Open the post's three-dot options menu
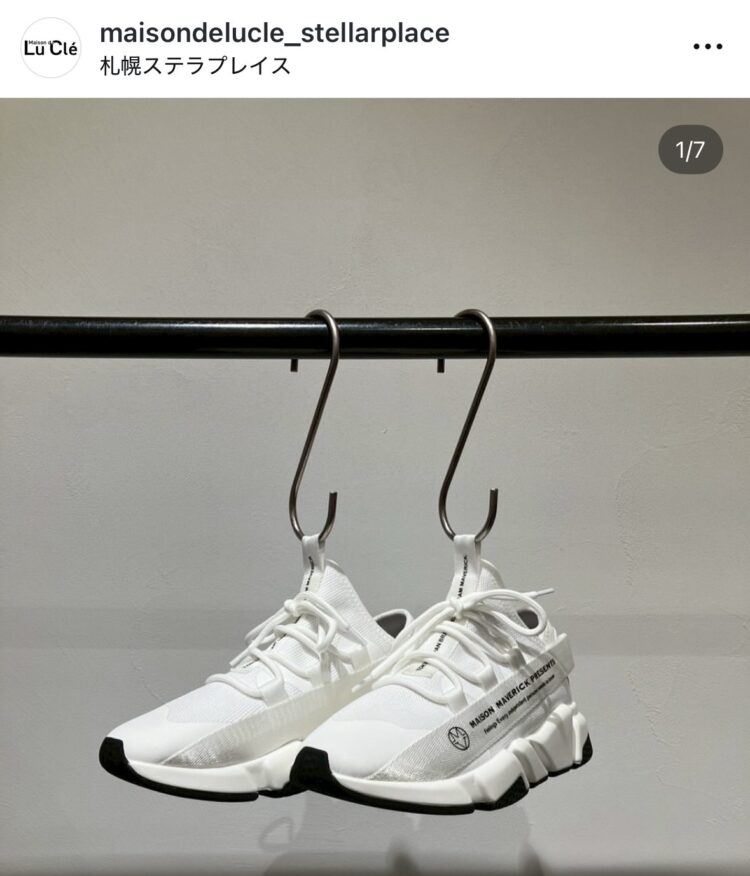The height and width of the screenshot is (876, 750). click(x=707, y=47)
